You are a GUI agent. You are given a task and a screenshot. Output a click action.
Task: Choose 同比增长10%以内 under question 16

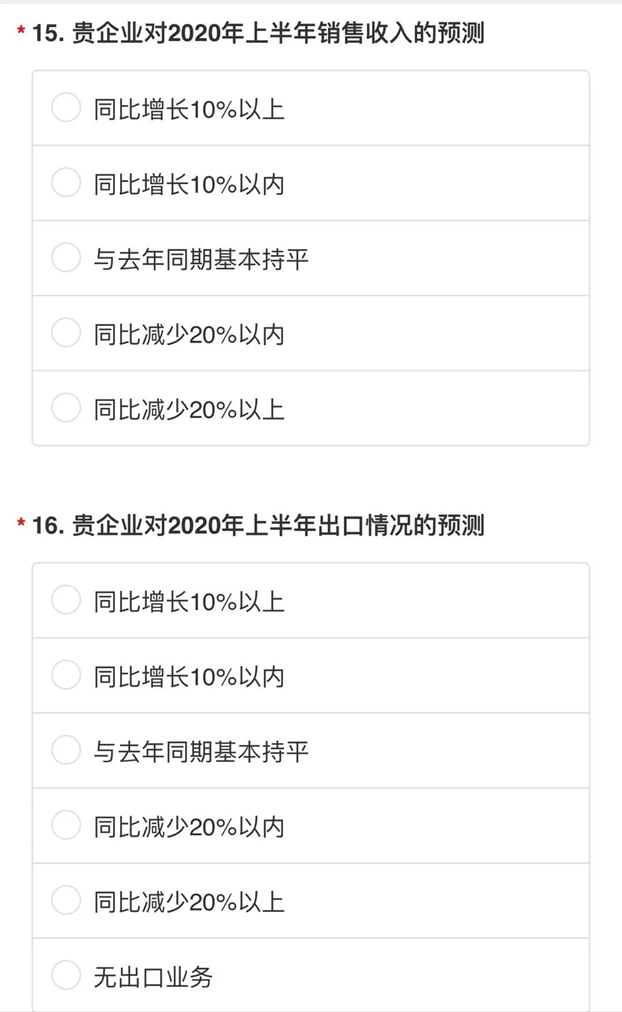coord(311,676)
